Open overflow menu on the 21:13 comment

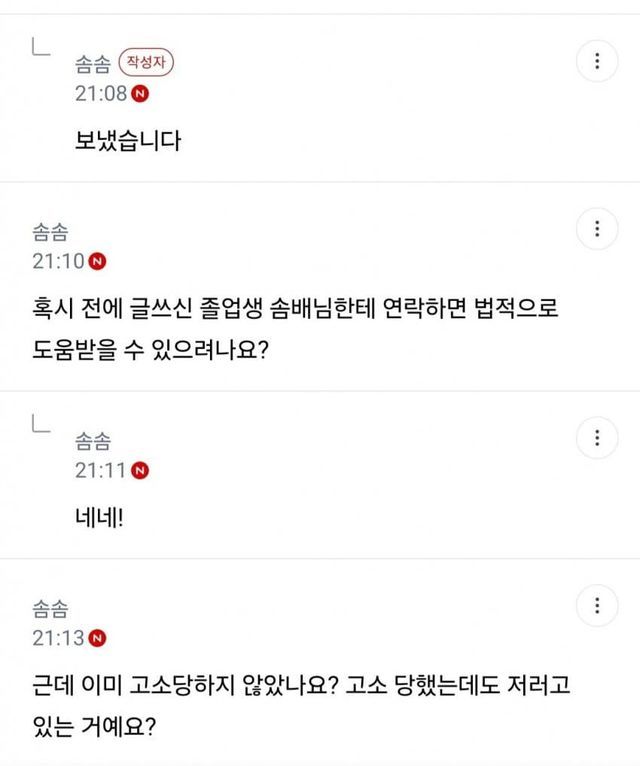coord(597,606)
